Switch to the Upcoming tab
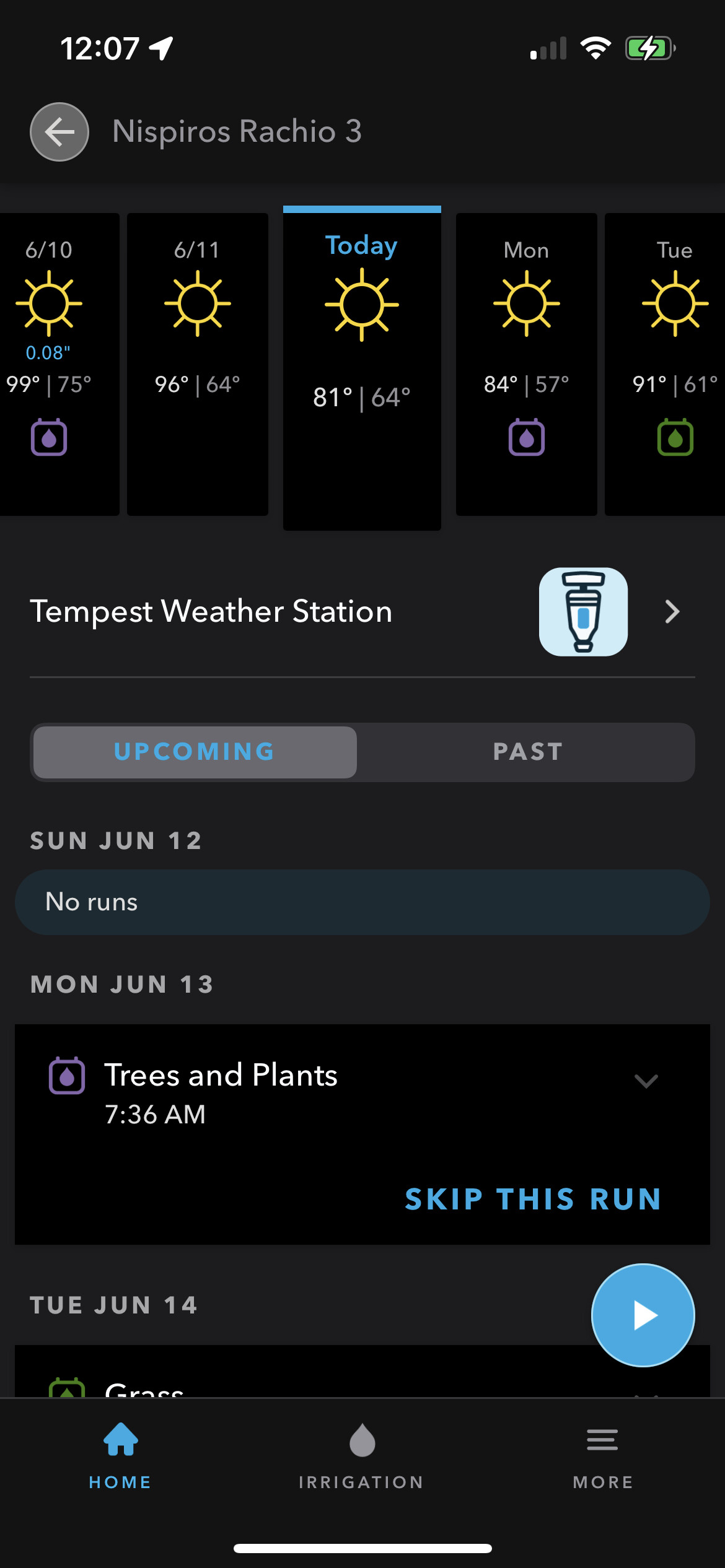Viewport: 725px width, 1568px height. coord(195,752)
